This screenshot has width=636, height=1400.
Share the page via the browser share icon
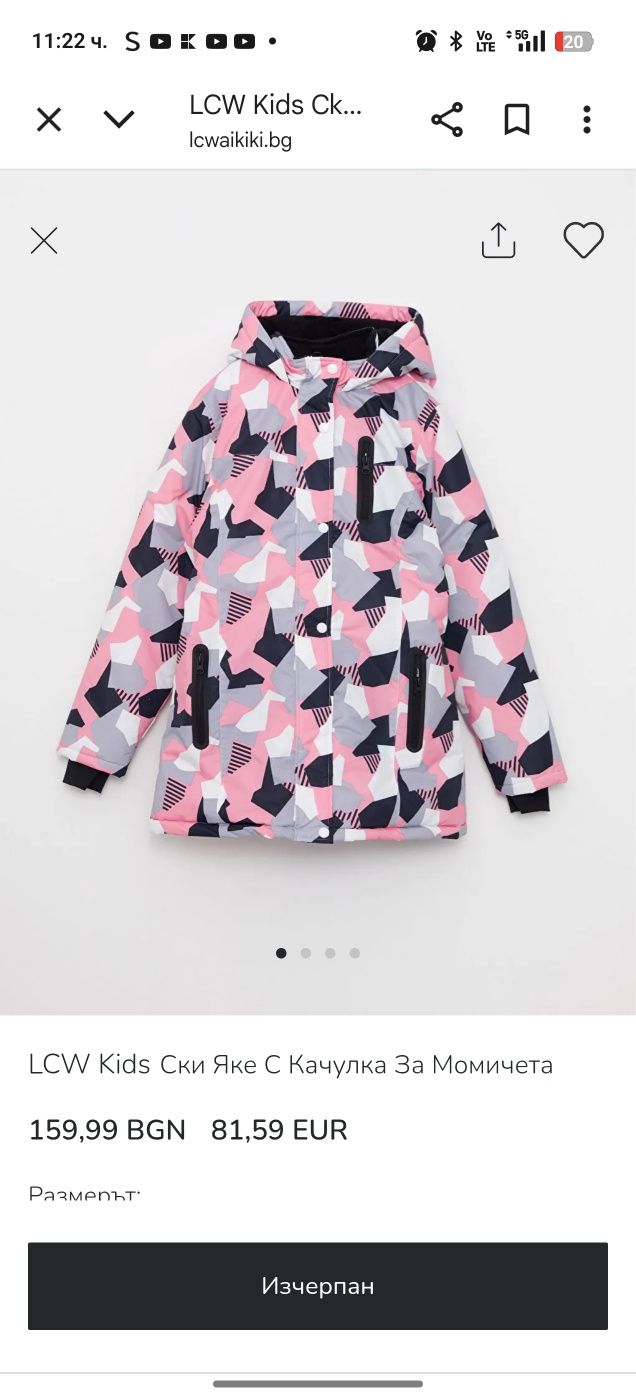(x=447, y=120)
